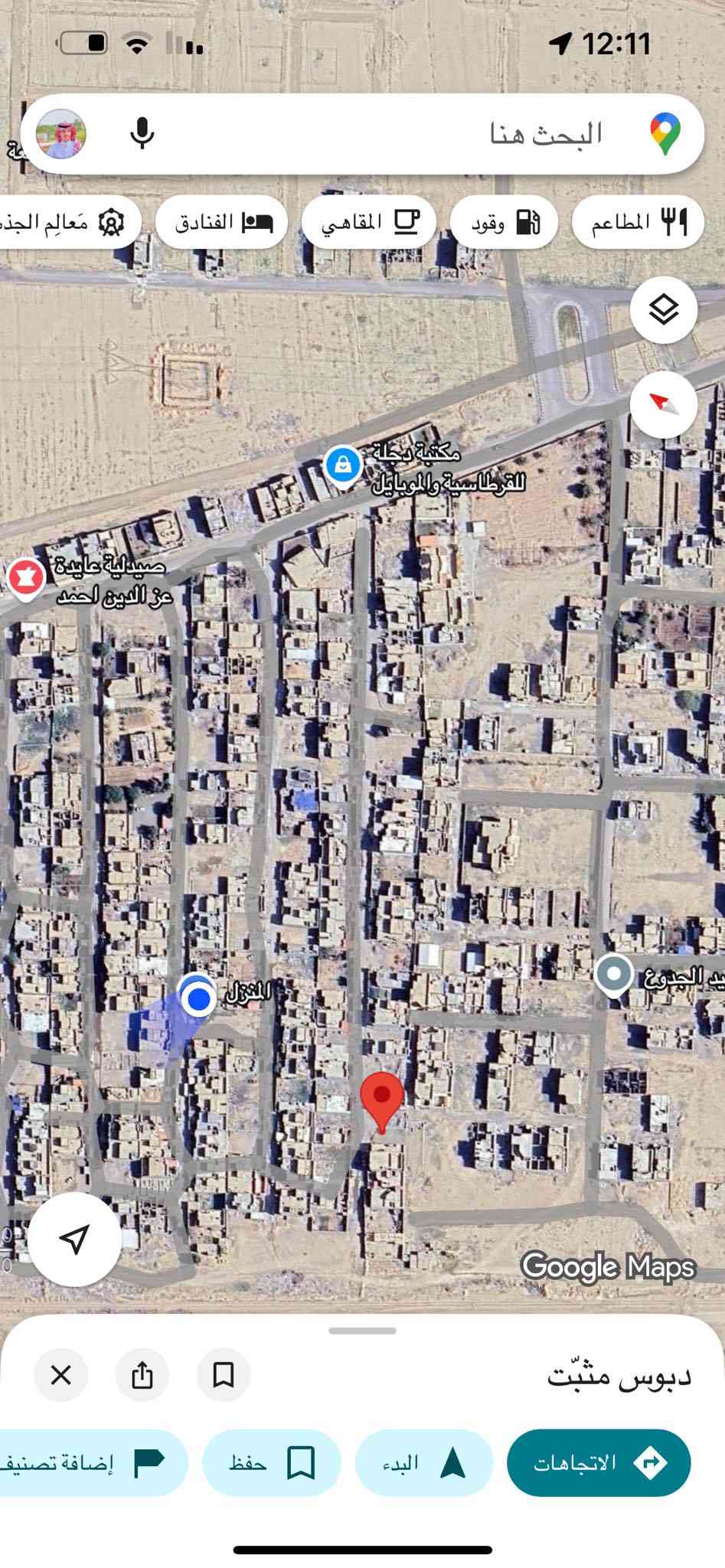The height and width of the screenshot is (1568, 725).
Task: Share the dropped pin location
Action: click(142, 1375)
